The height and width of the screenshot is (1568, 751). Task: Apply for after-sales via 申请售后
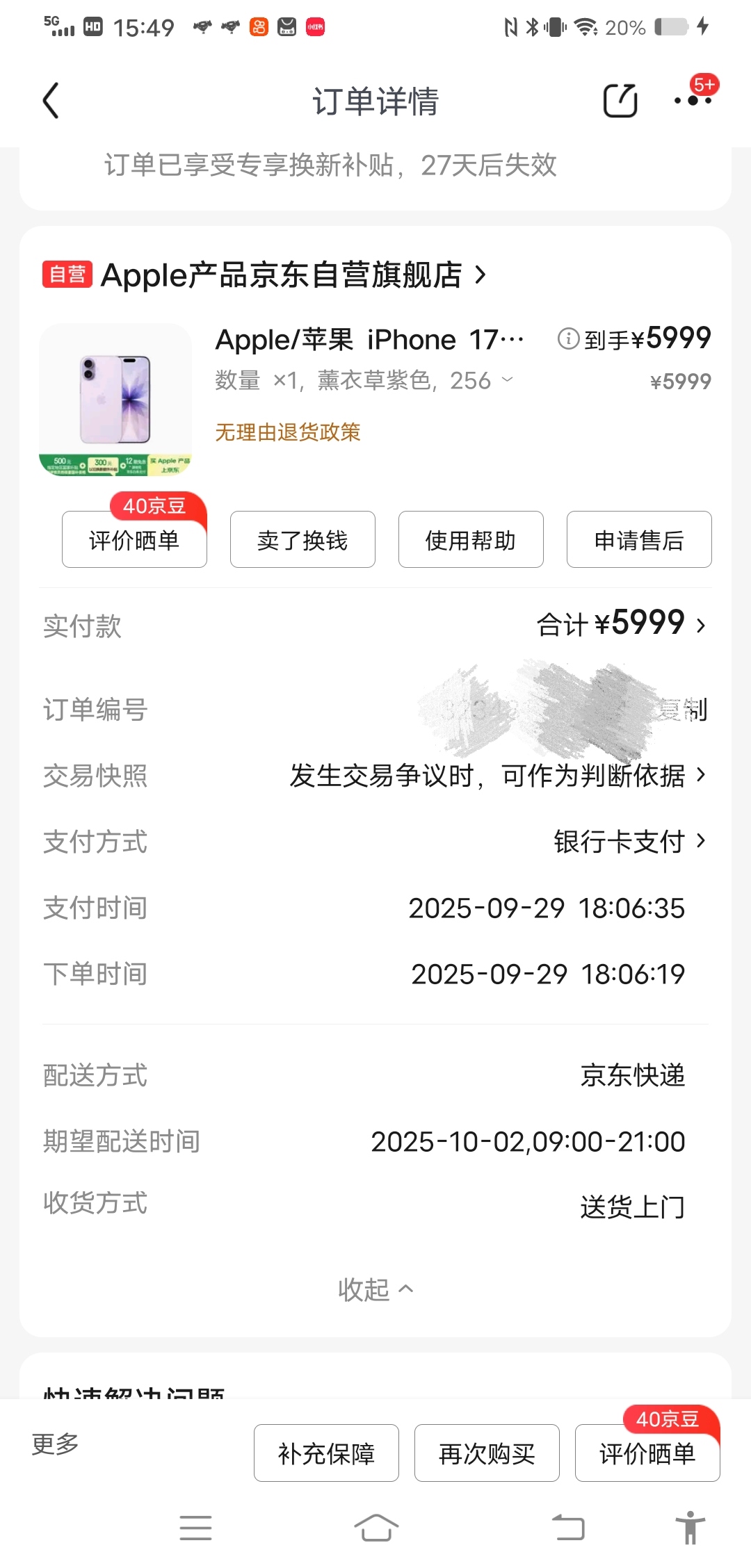pos(639,540)
